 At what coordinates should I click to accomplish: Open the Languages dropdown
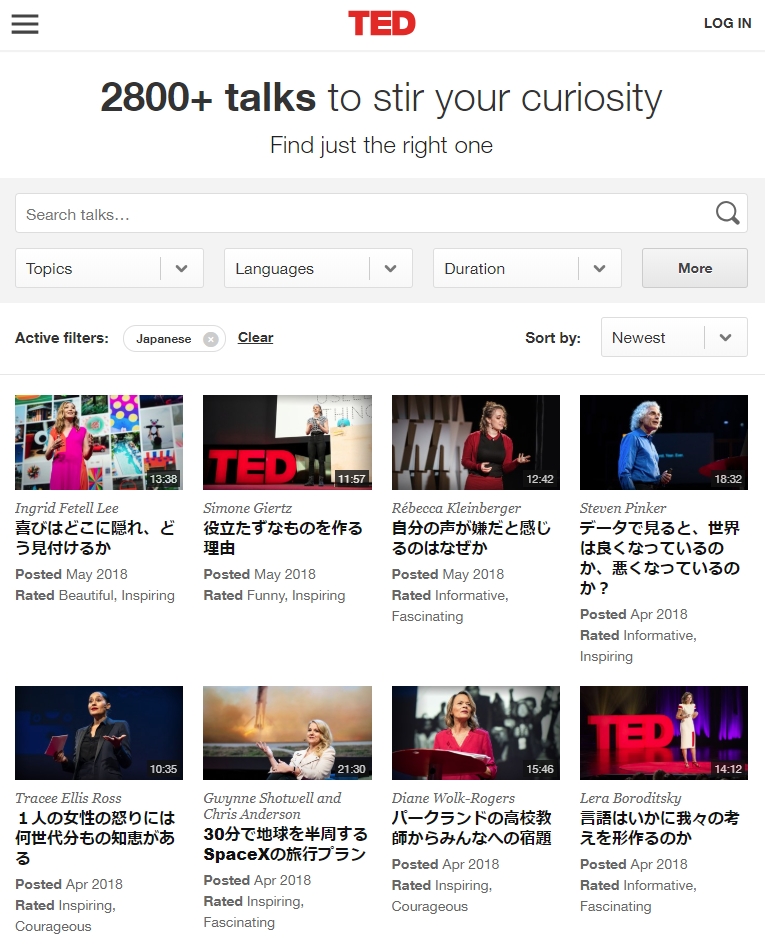(x=318, y=268)
